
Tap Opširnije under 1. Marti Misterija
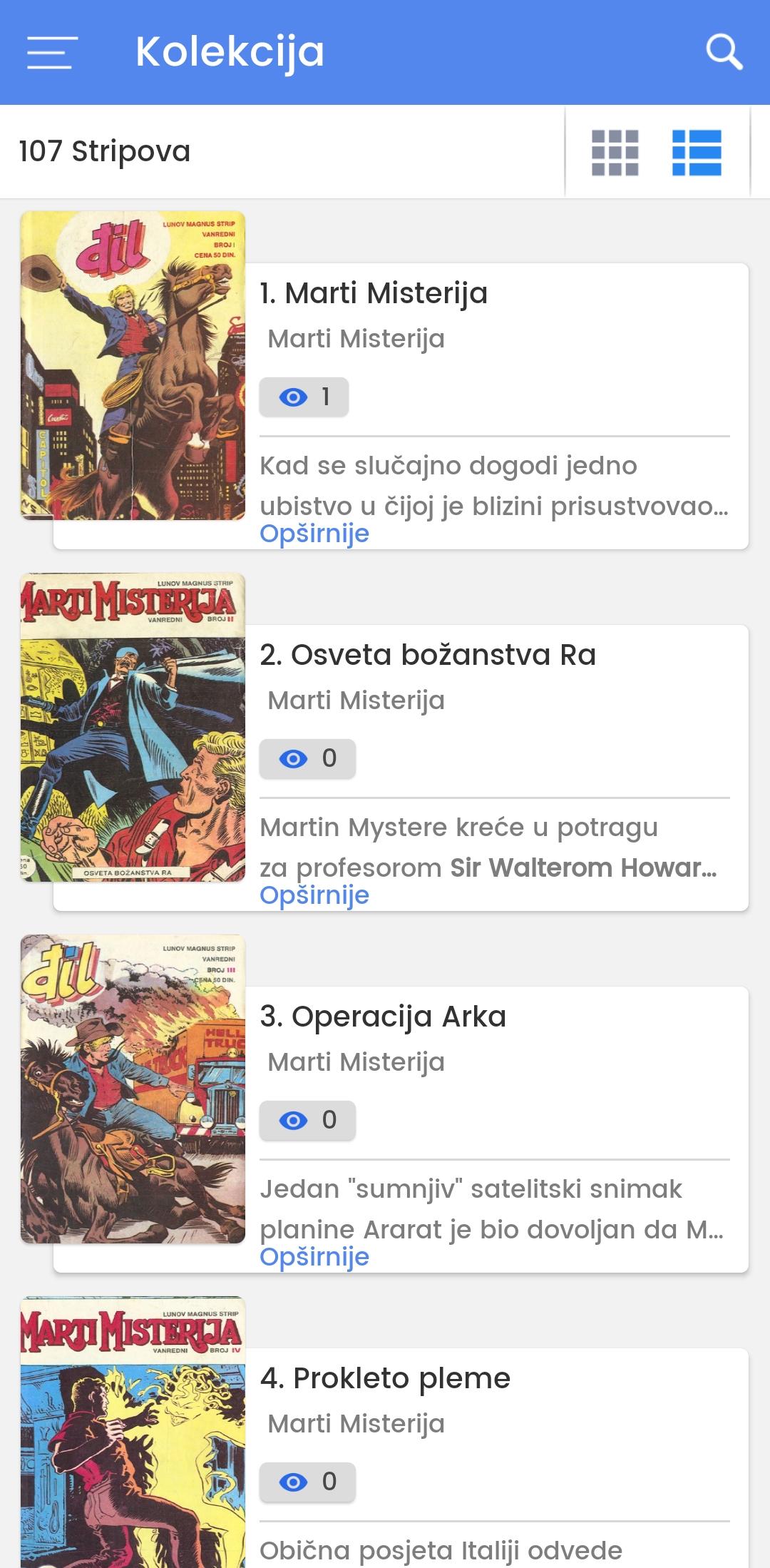[314, 534]
